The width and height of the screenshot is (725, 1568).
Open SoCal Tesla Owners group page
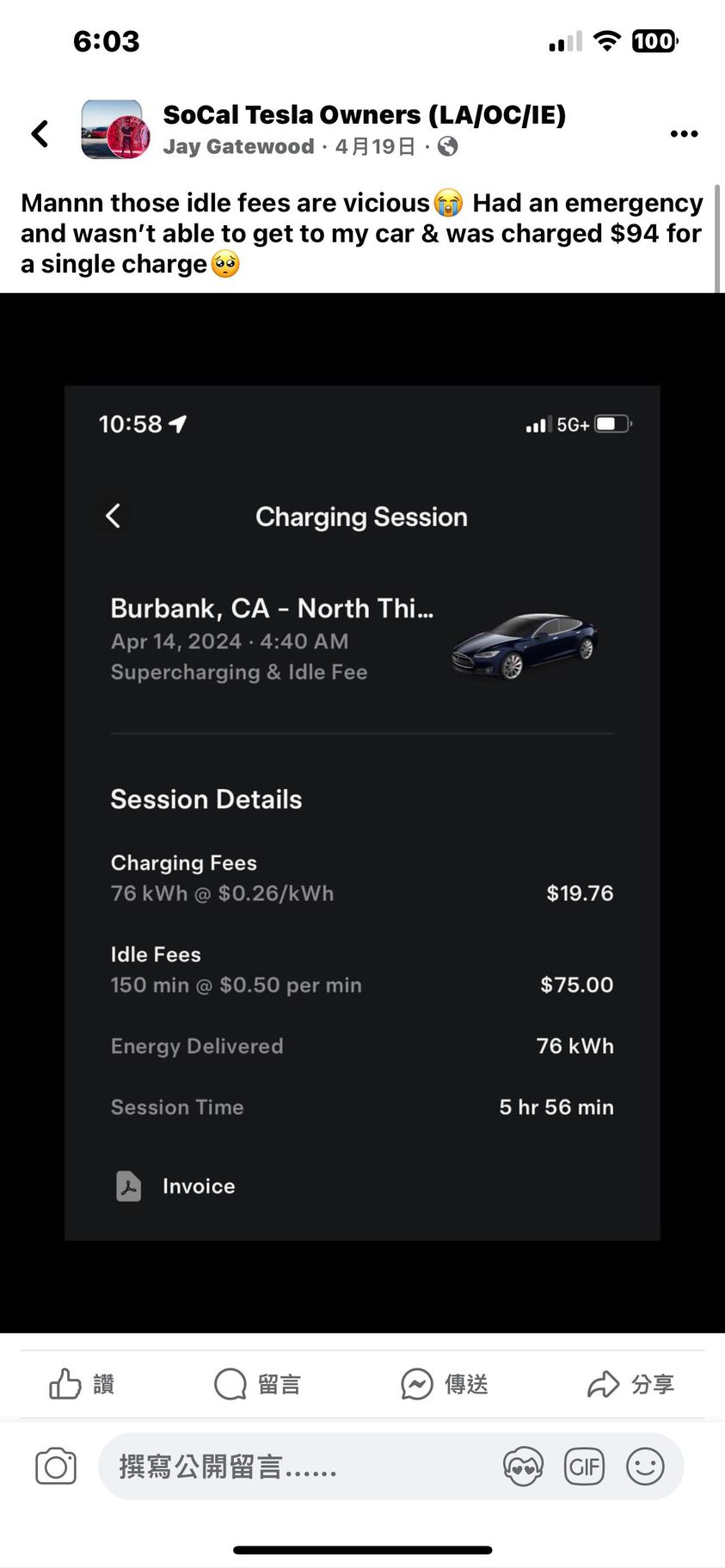[364, 114]
